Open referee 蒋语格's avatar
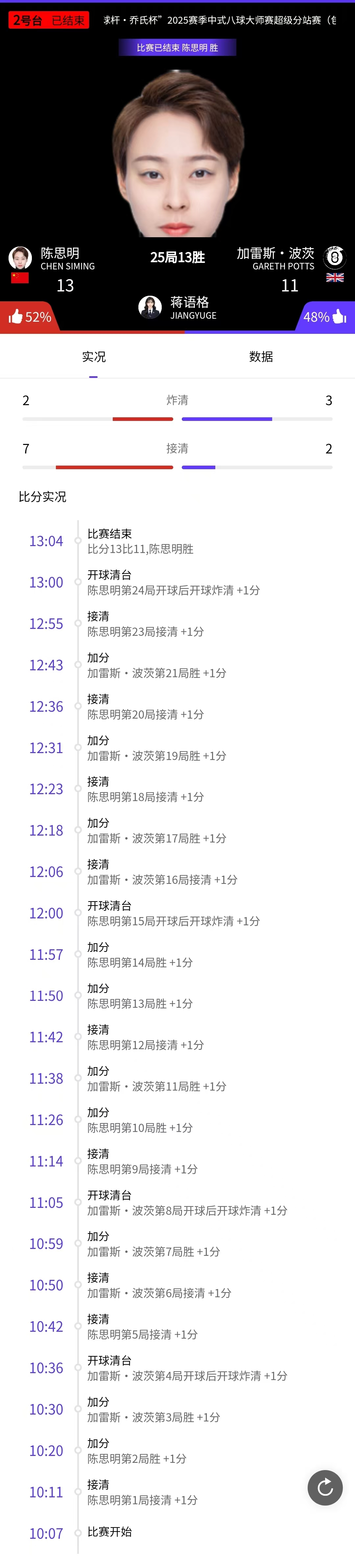The width and height of the screenshot is (355, 1568). [150, 308]
